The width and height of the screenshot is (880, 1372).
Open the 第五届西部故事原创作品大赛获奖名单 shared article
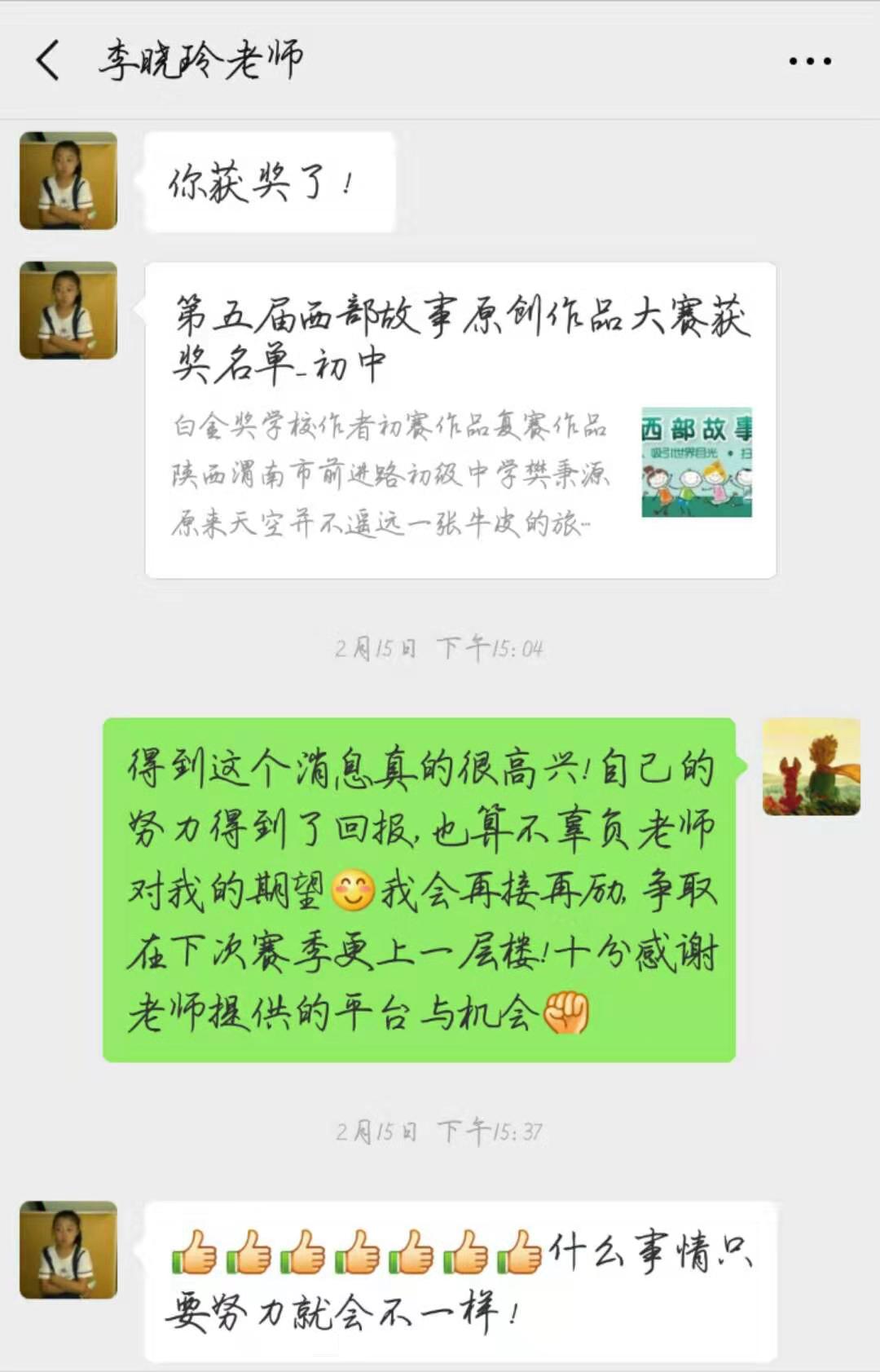click(x=460, y=420)
